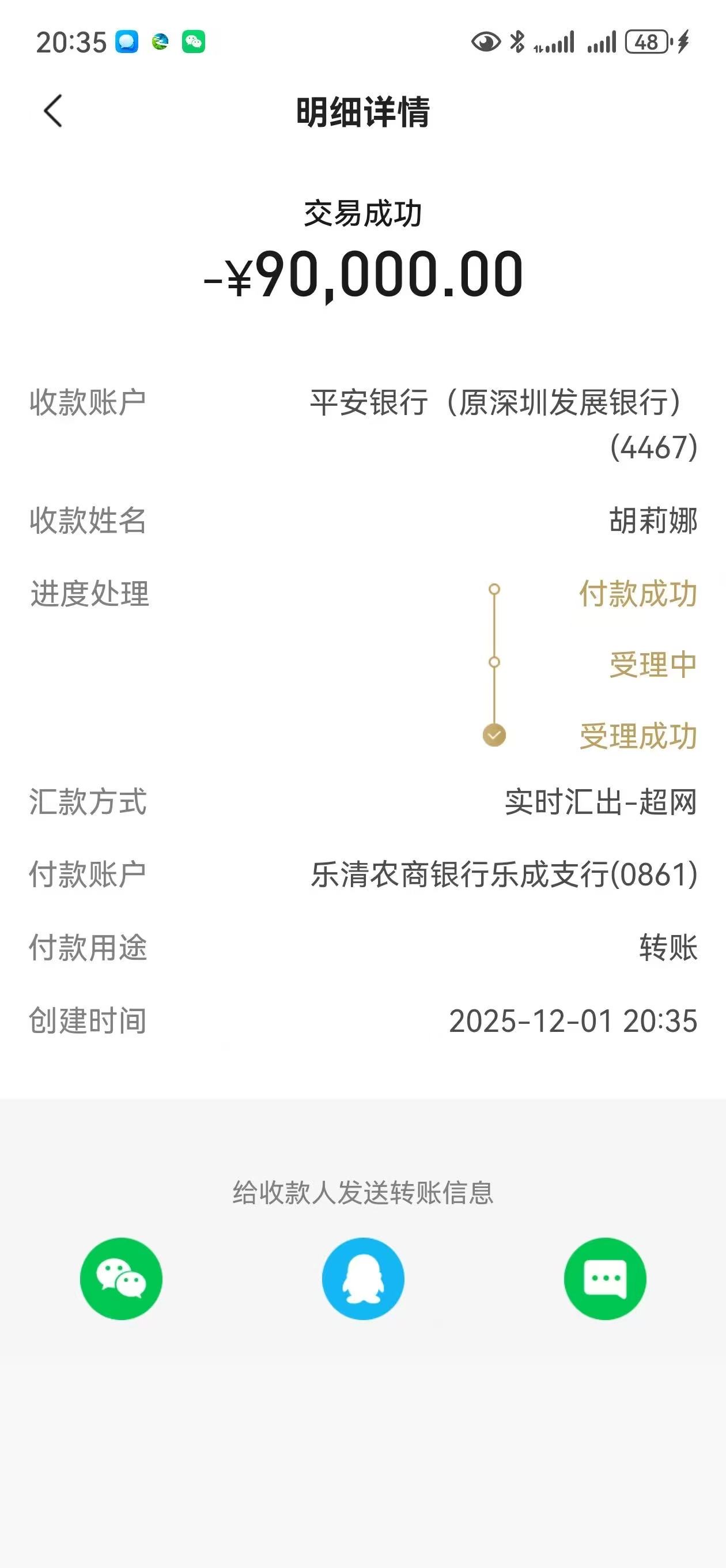Share the transfer info via QQ
Image resolution: width=726 pixels, height=1568 pixels.
click(362, 1278)
